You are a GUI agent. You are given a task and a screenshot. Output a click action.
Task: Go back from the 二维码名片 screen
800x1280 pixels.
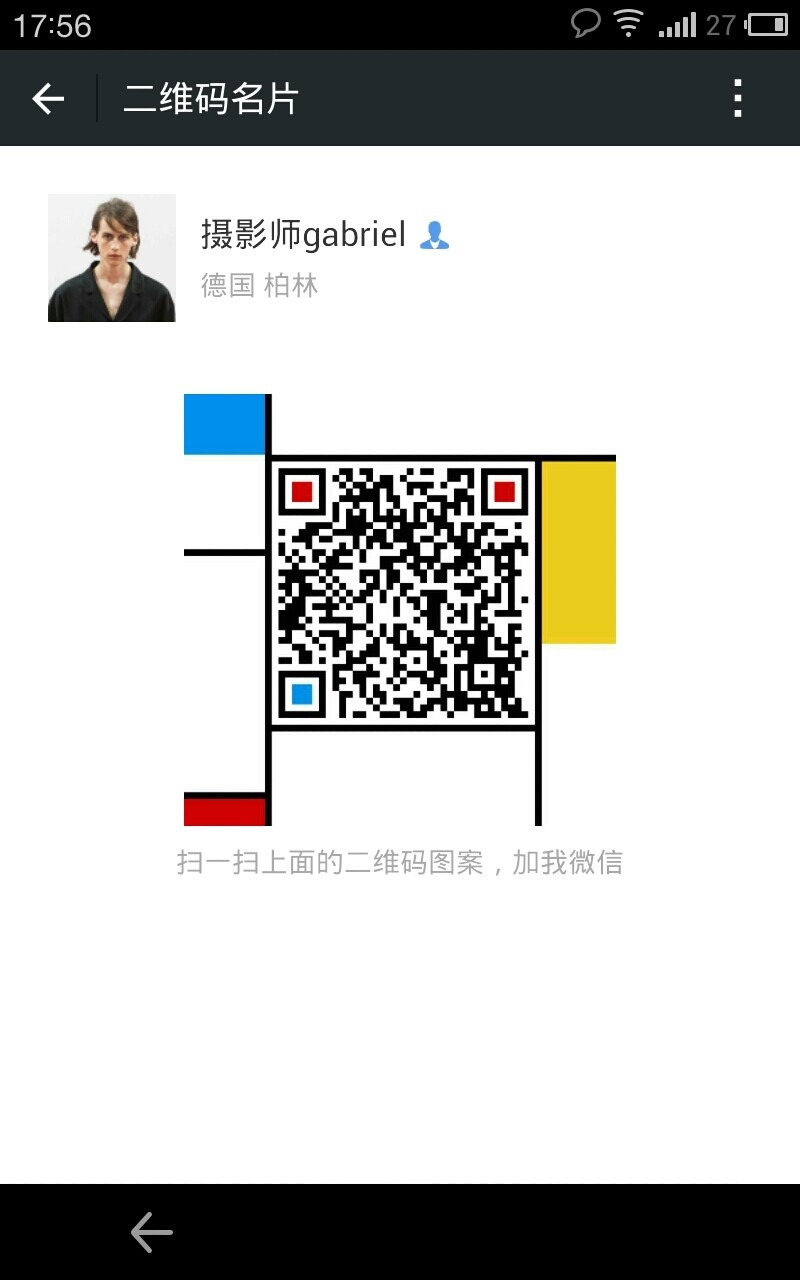[48, 98]
